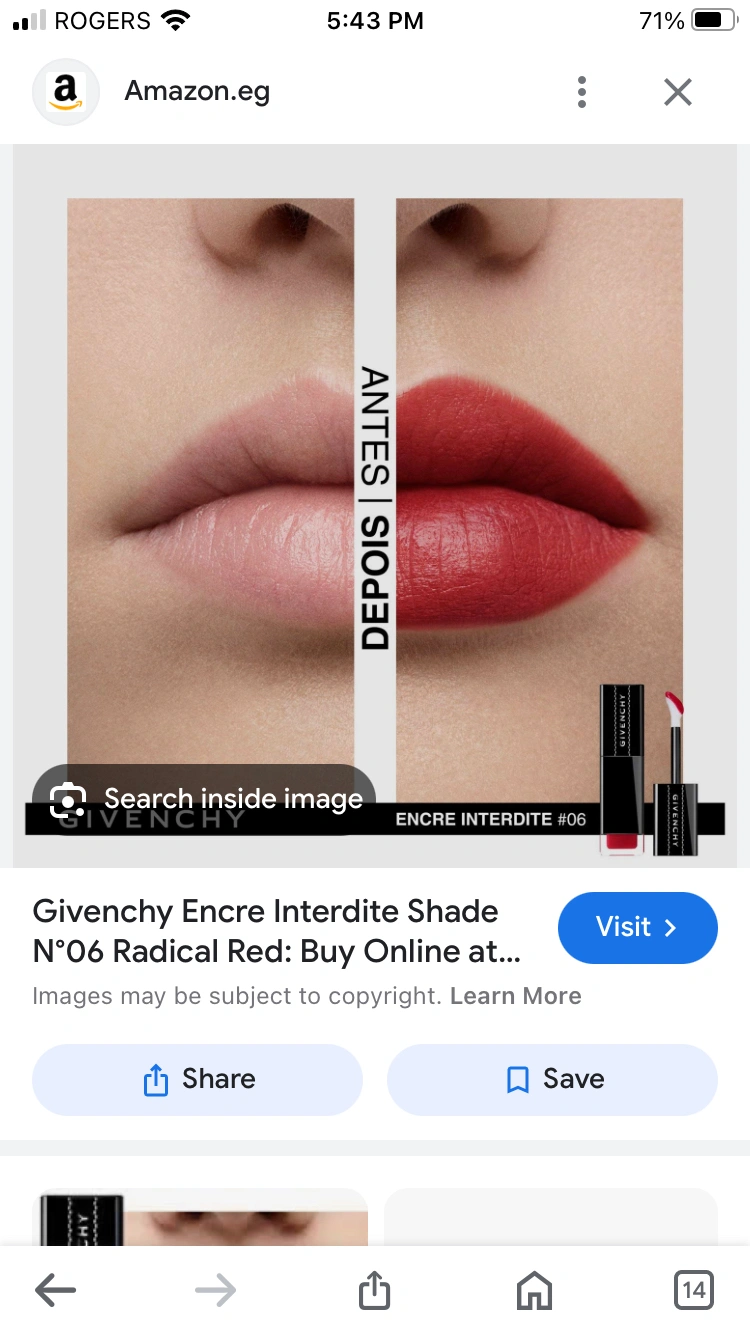Close the image preview

(x=678, y=92)
